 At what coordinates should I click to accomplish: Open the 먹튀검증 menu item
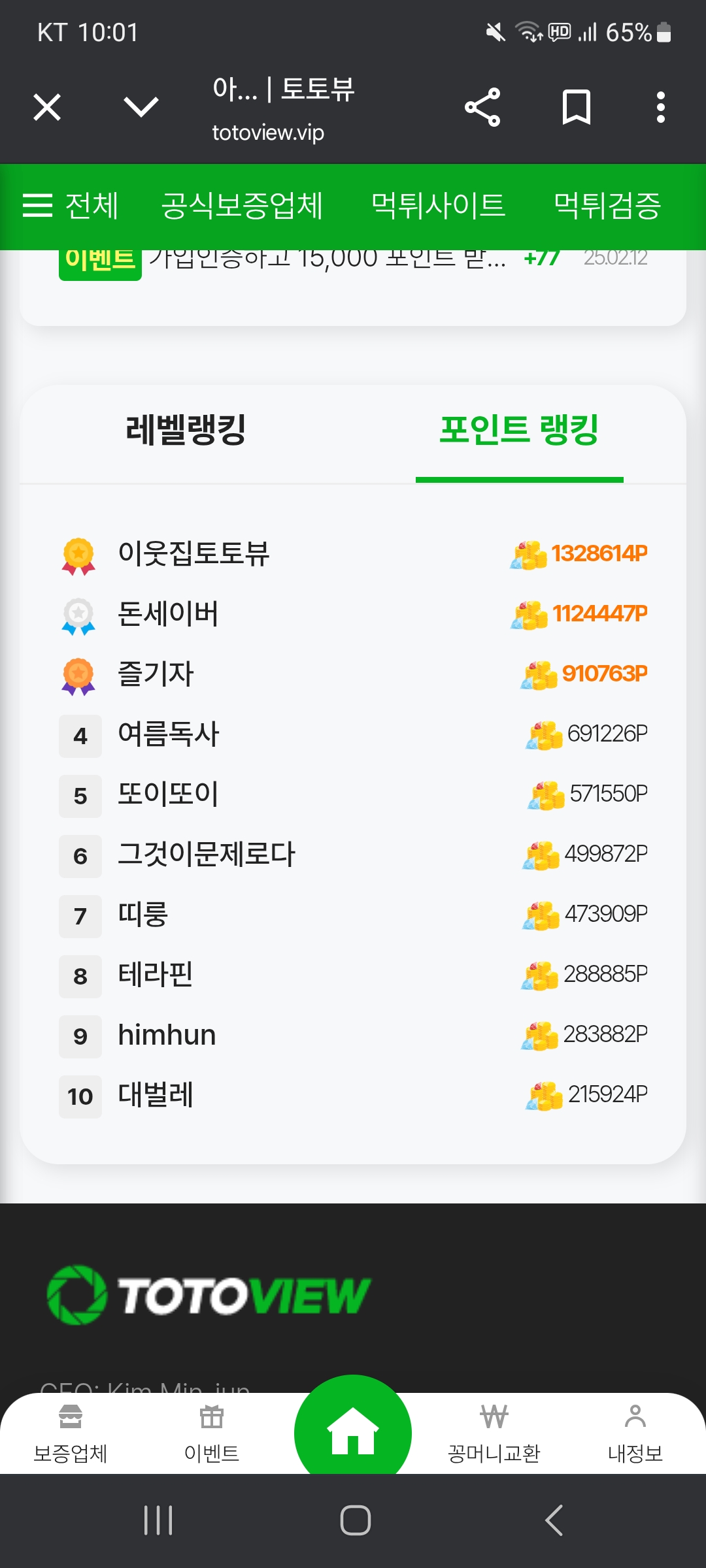click(x=607, y=205)
